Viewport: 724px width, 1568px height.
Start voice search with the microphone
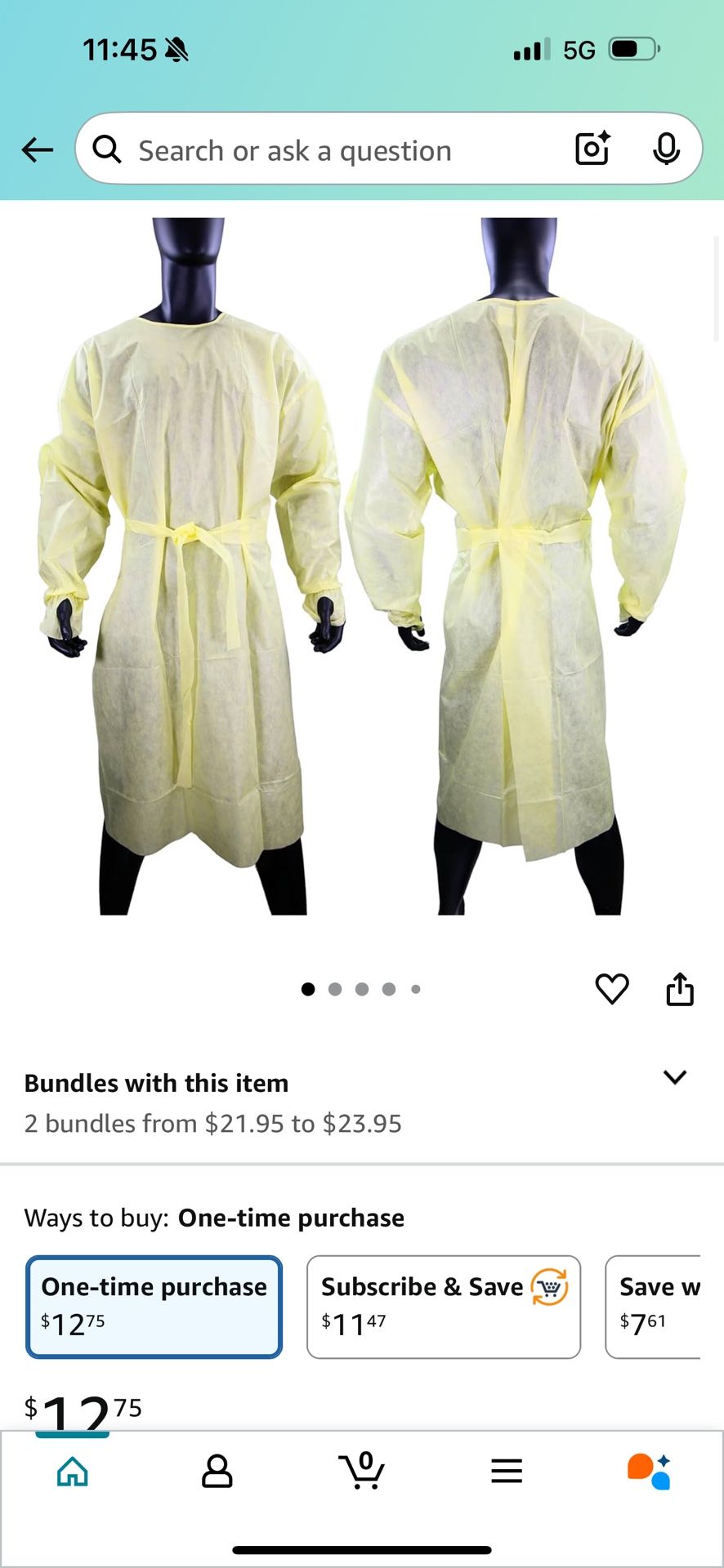pos(666,149)
